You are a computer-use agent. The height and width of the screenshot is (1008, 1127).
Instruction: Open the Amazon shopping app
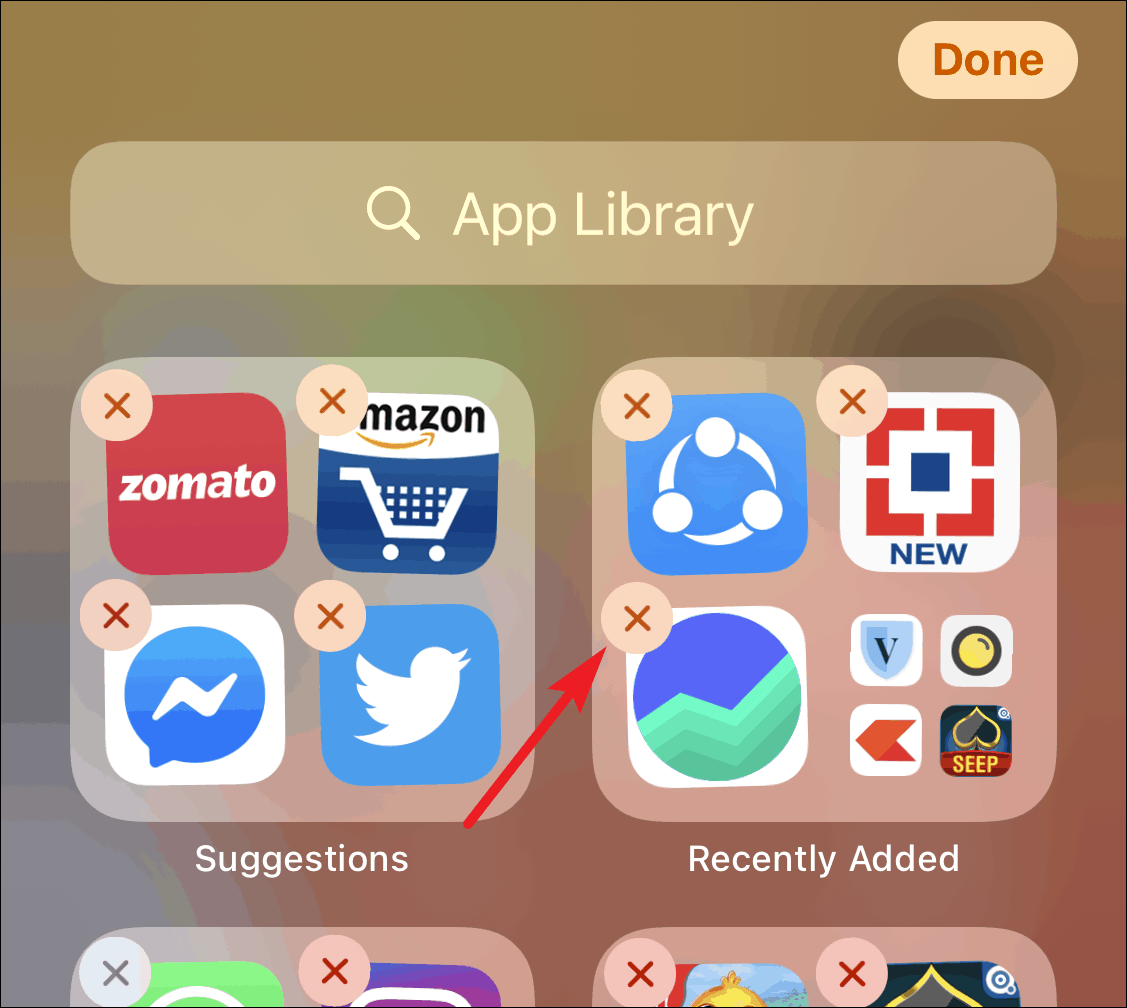(408, 483)
